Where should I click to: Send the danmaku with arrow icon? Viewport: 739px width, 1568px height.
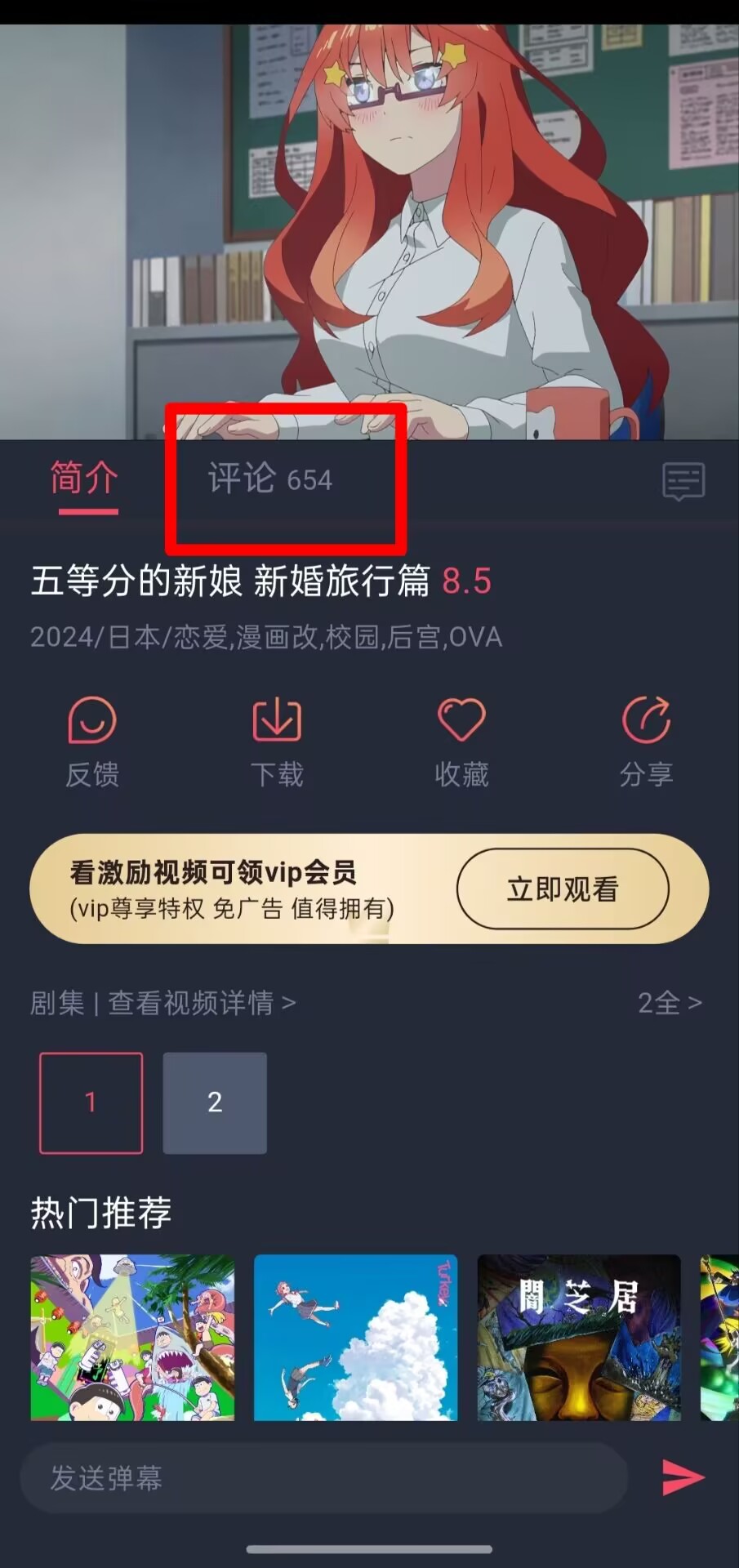[x=683, y=1477]
